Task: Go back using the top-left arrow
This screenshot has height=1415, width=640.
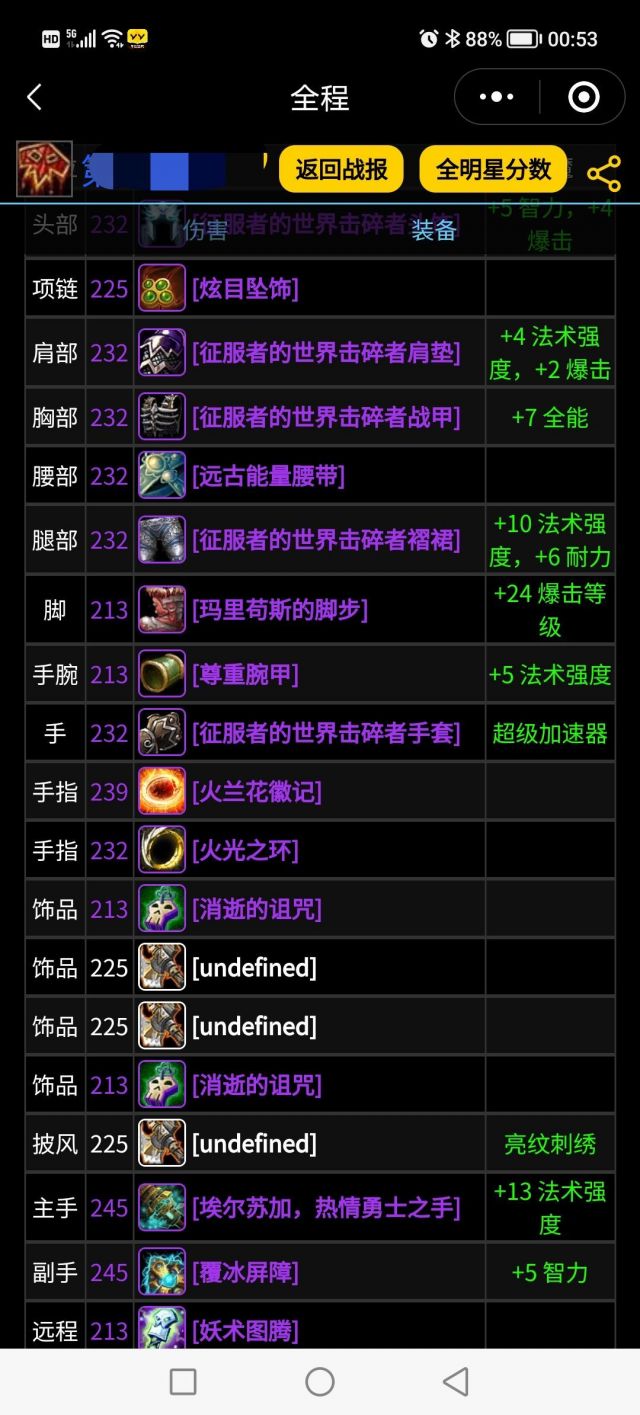Action: [35, 97]
